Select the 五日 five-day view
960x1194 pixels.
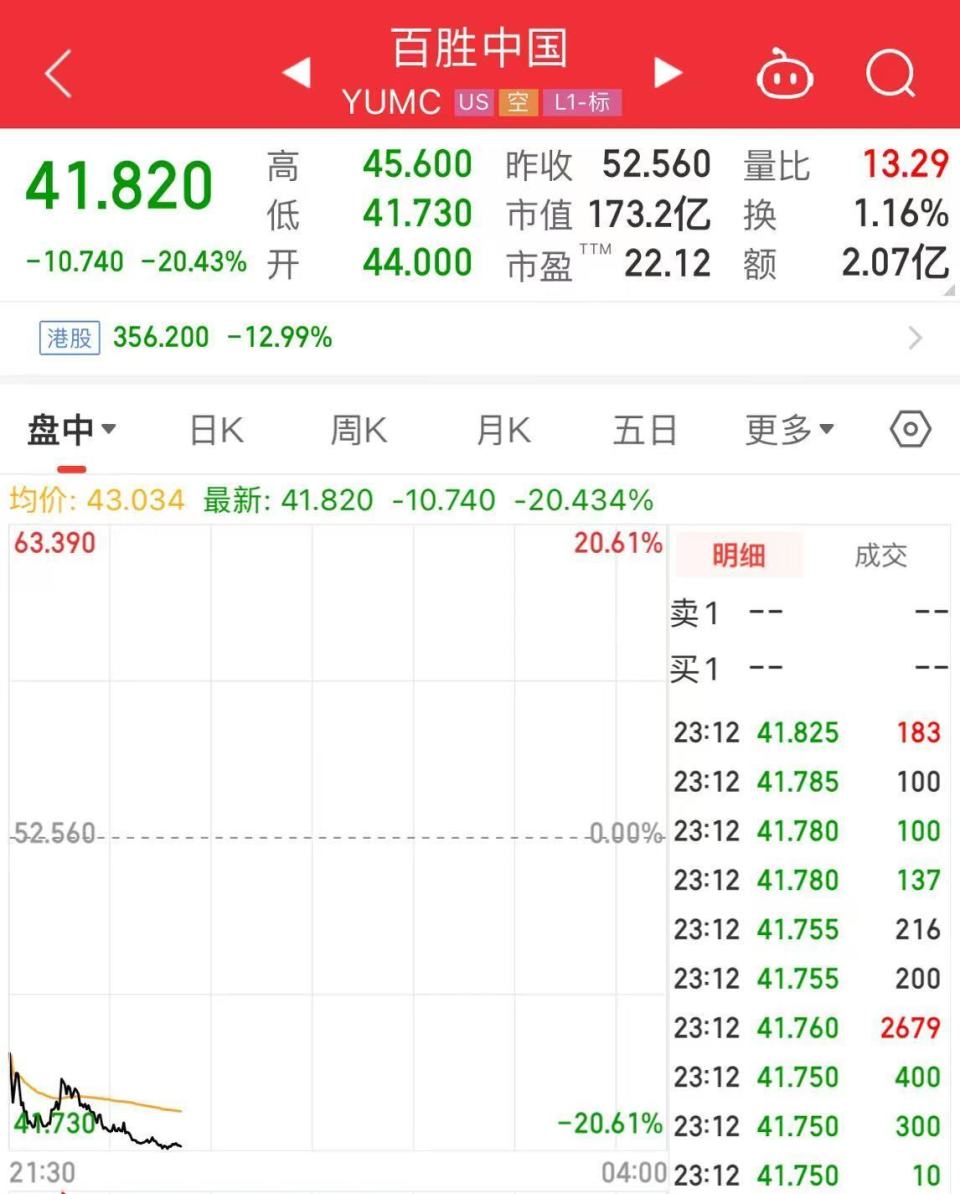point(645,429)
